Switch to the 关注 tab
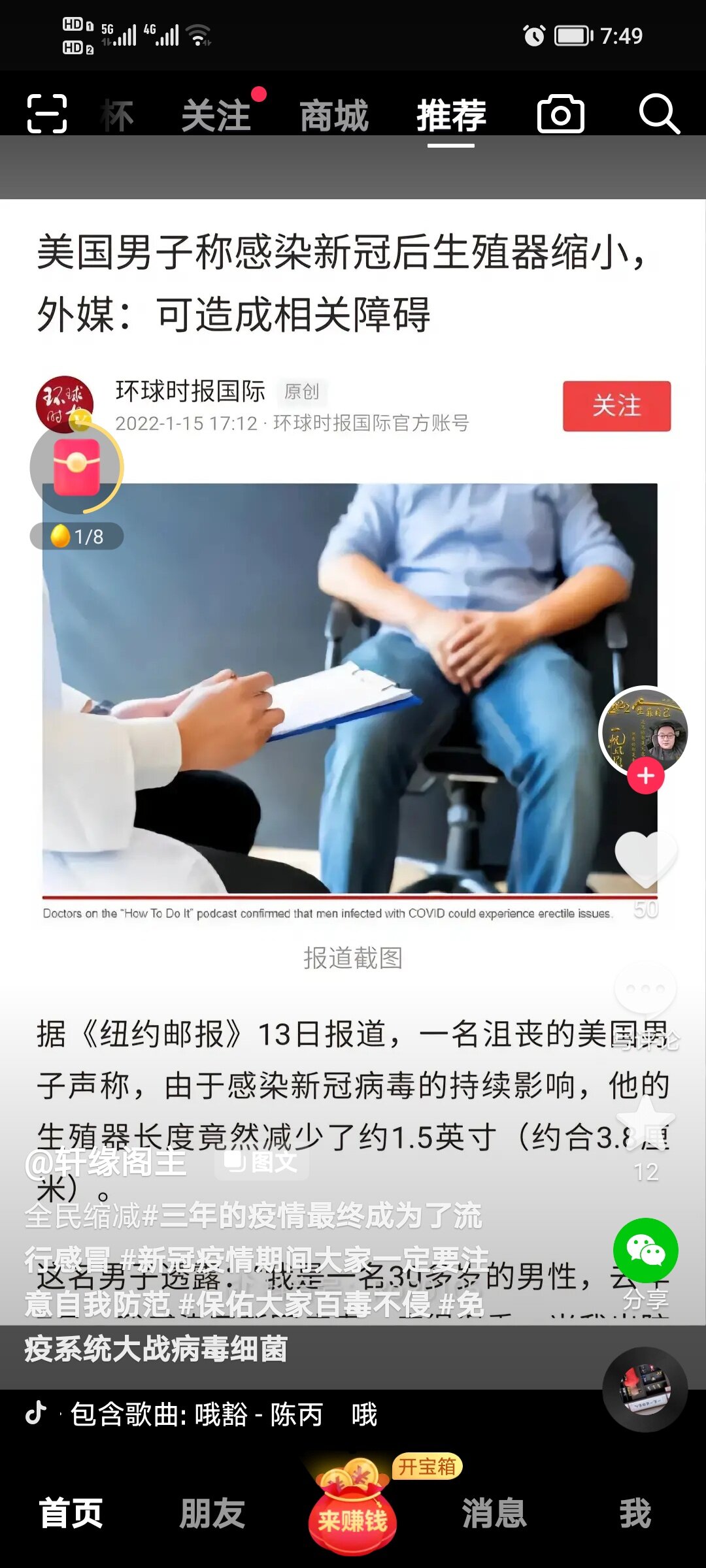Screen dimensions: 706x1568 pyautogui.click(x=216, y=116)
